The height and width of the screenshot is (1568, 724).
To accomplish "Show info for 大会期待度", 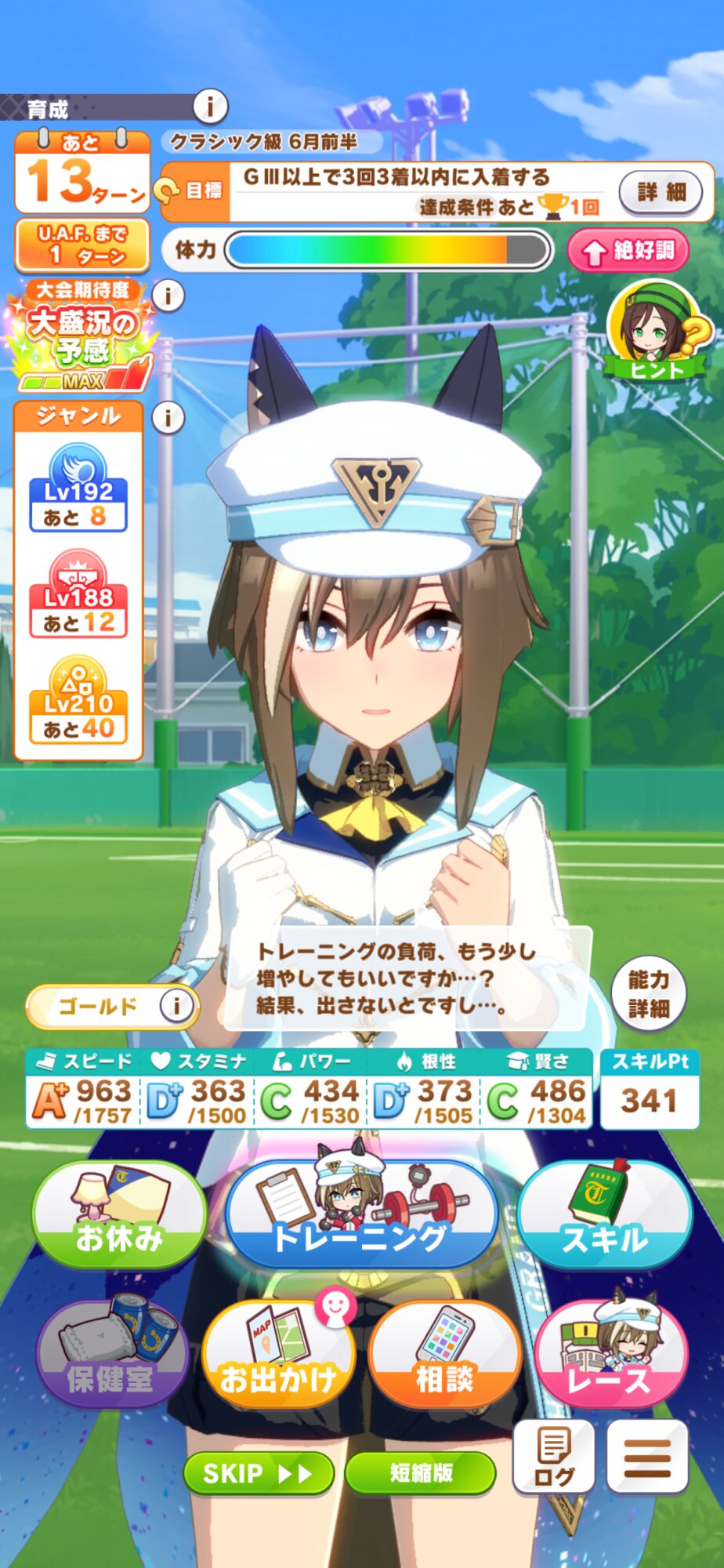I will click(168, 296).
